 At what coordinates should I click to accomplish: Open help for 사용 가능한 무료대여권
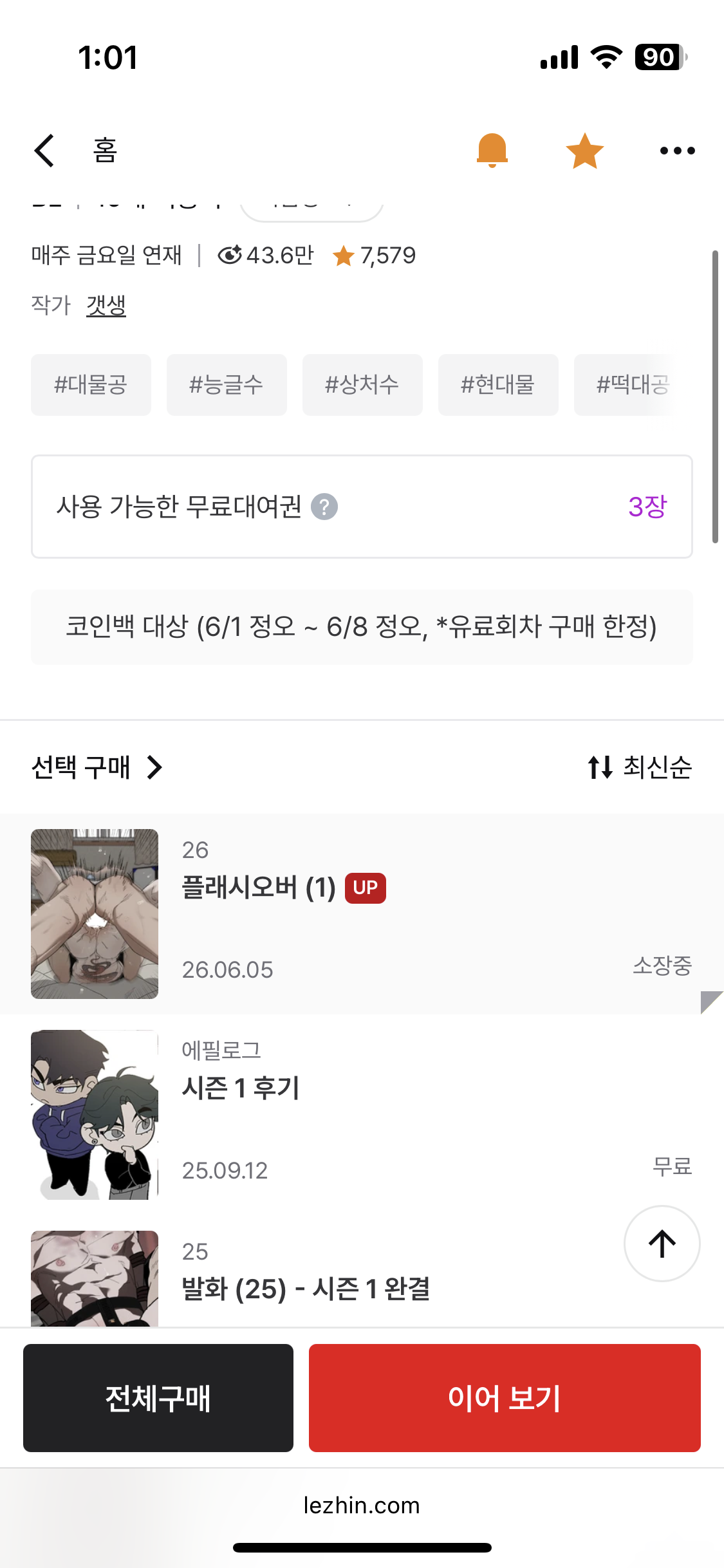324,507
